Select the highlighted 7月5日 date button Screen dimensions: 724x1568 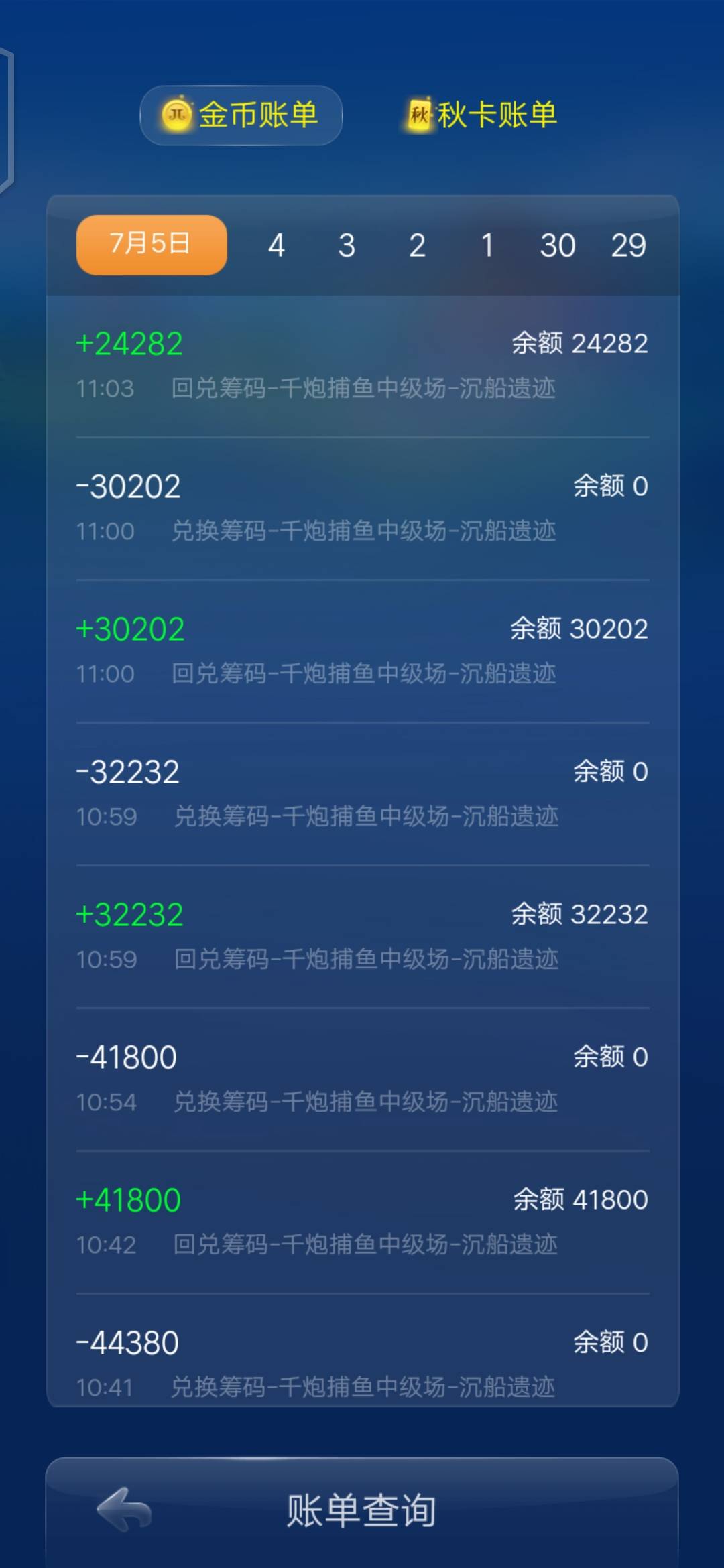click(151, 245)
